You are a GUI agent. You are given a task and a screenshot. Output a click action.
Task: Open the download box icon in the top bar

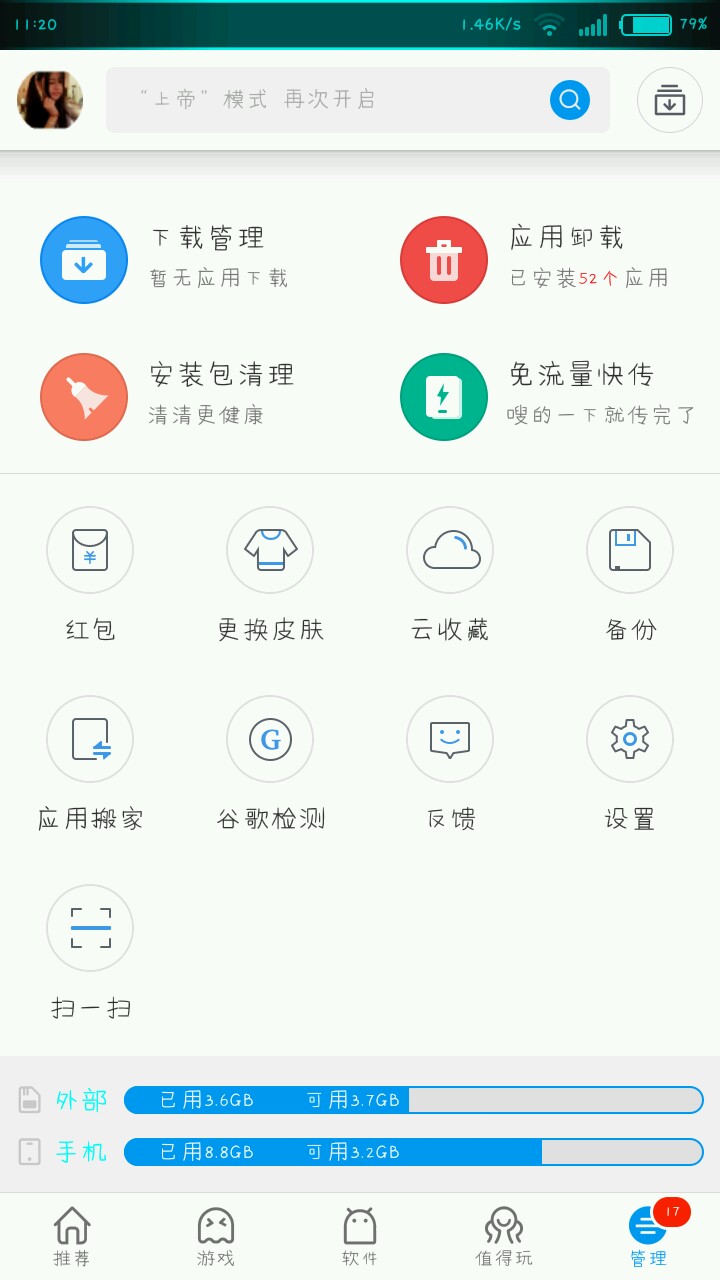[x=669, y=100]
